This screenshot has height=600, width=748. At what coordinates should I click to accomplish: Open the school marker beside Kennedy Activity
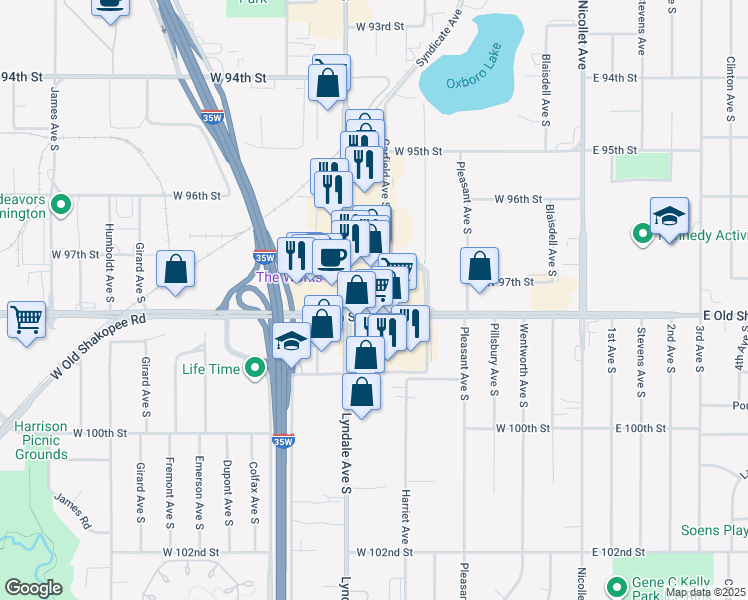669,216
